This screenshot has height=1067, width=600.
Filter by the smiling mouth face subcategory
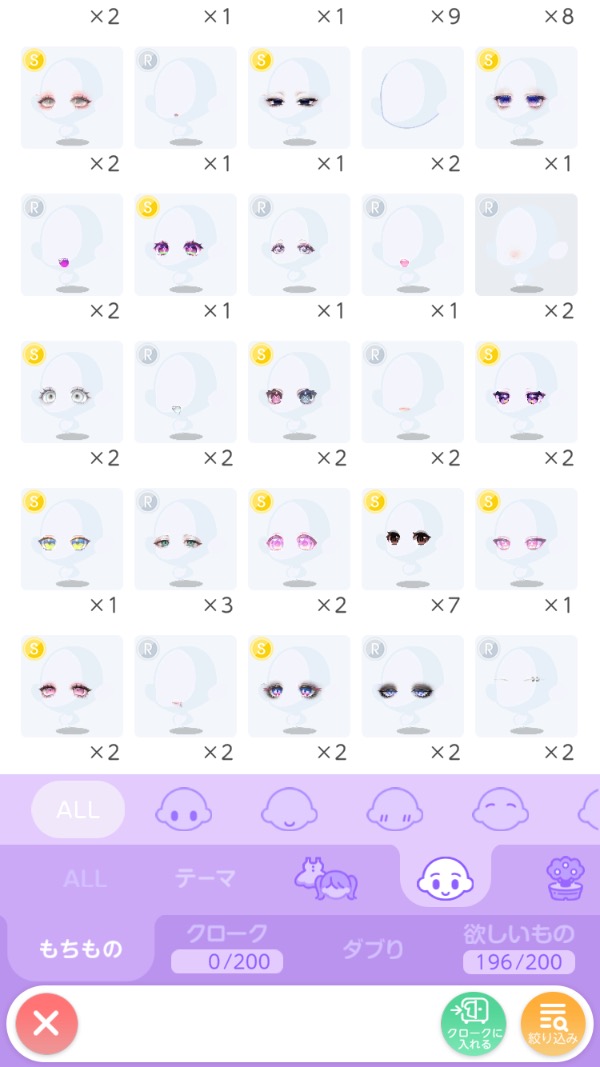coord(290,809)
